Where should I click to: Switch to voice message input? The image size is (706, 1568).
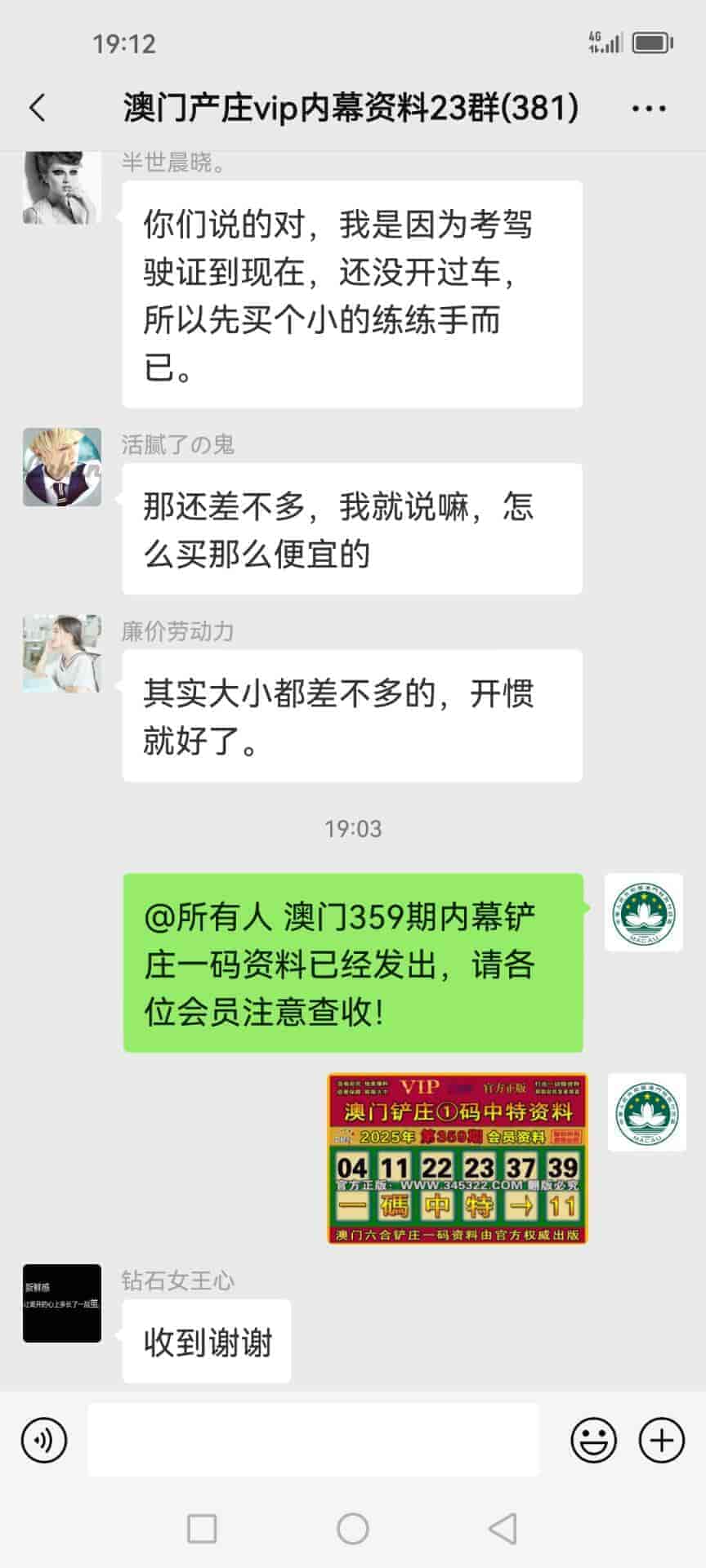point(44,1440)
